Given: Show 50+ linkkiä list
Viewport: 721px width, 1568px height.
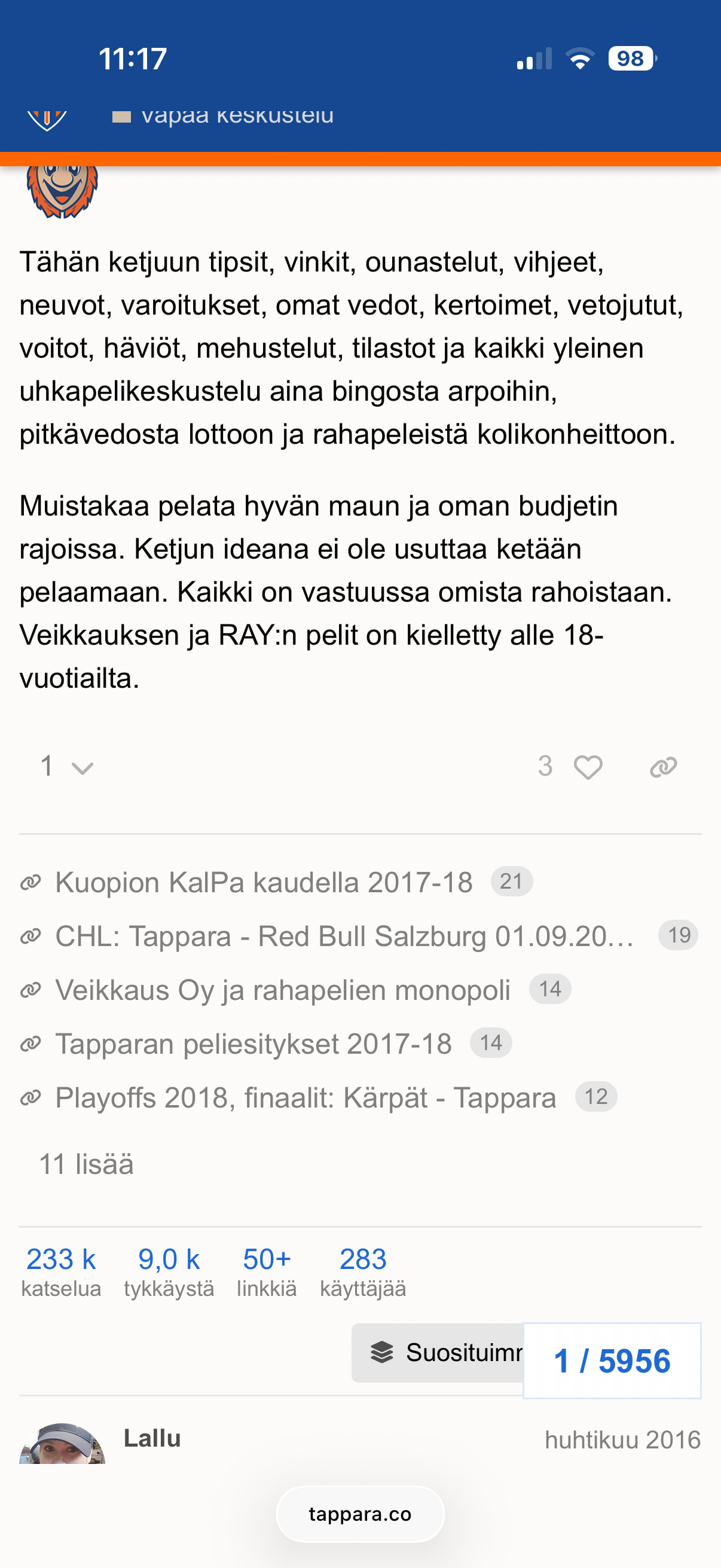Looking at the screenshot, I should coord(267,1271).
